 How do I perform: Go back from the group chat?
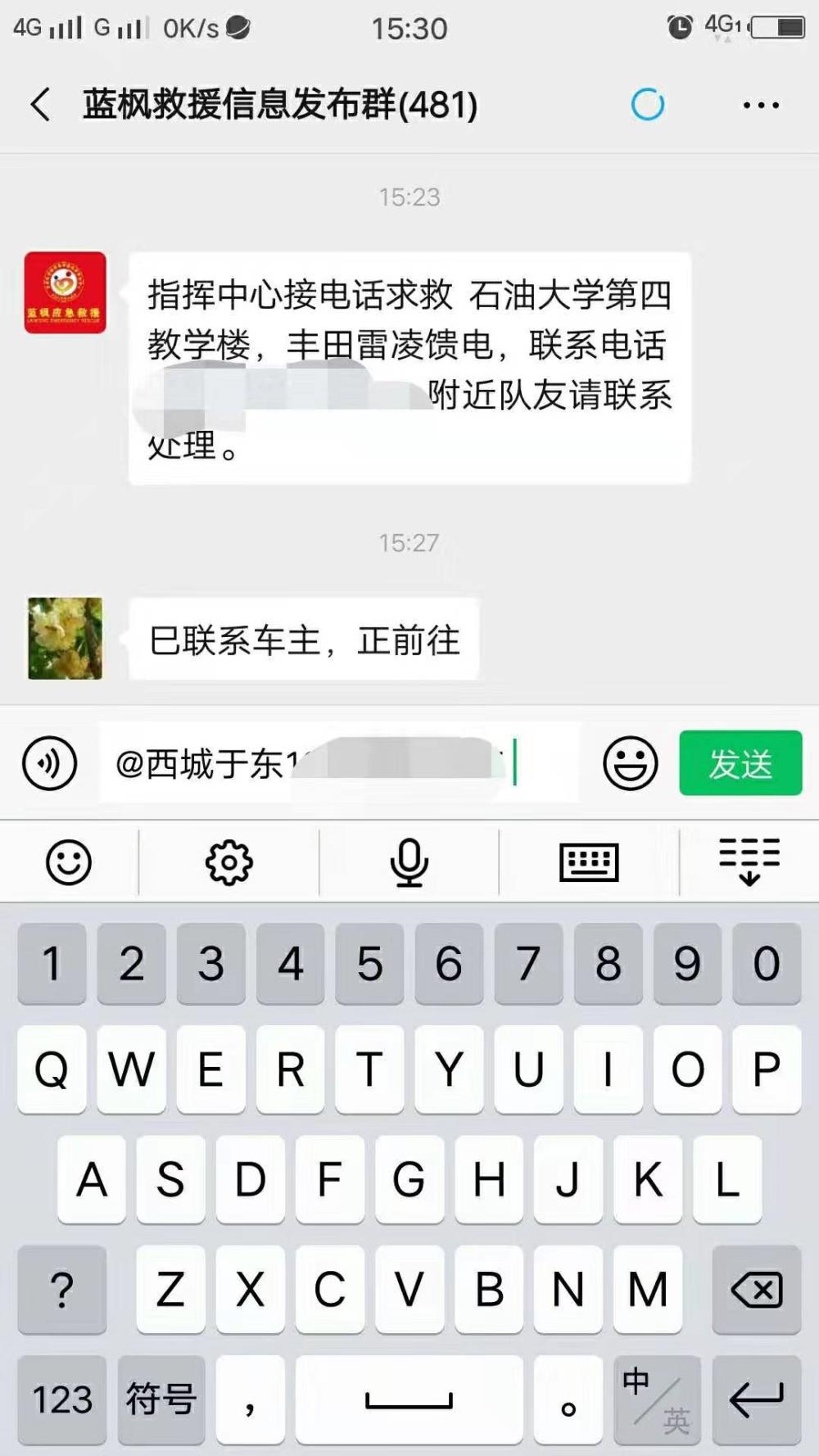click(41, 105)
